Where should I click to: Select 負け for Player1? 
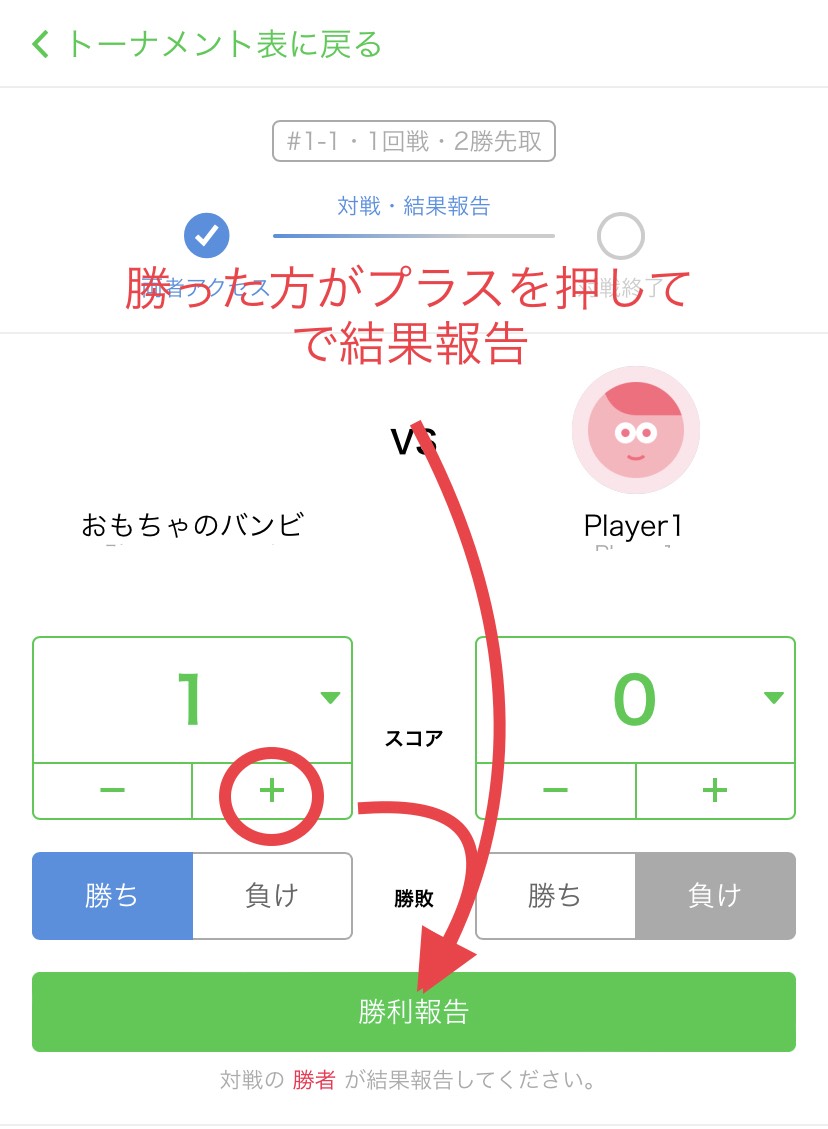[x=715, y=896]
